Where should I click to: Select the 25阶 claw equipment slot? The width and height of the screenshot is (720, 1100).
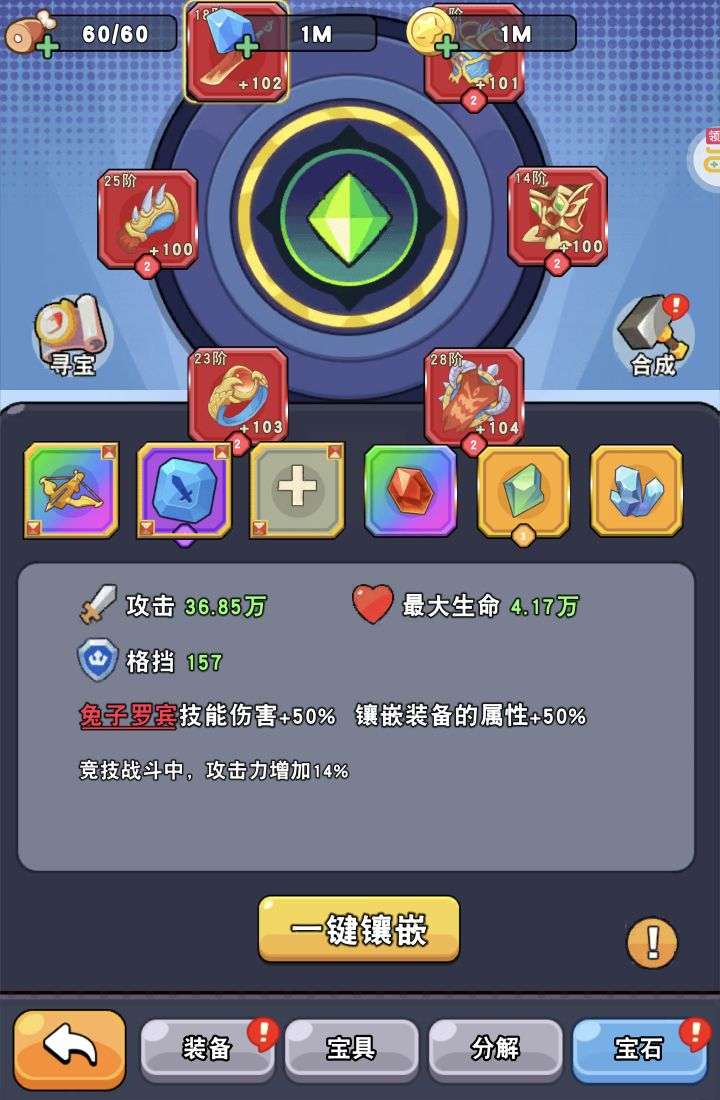(x=147, y=219)
